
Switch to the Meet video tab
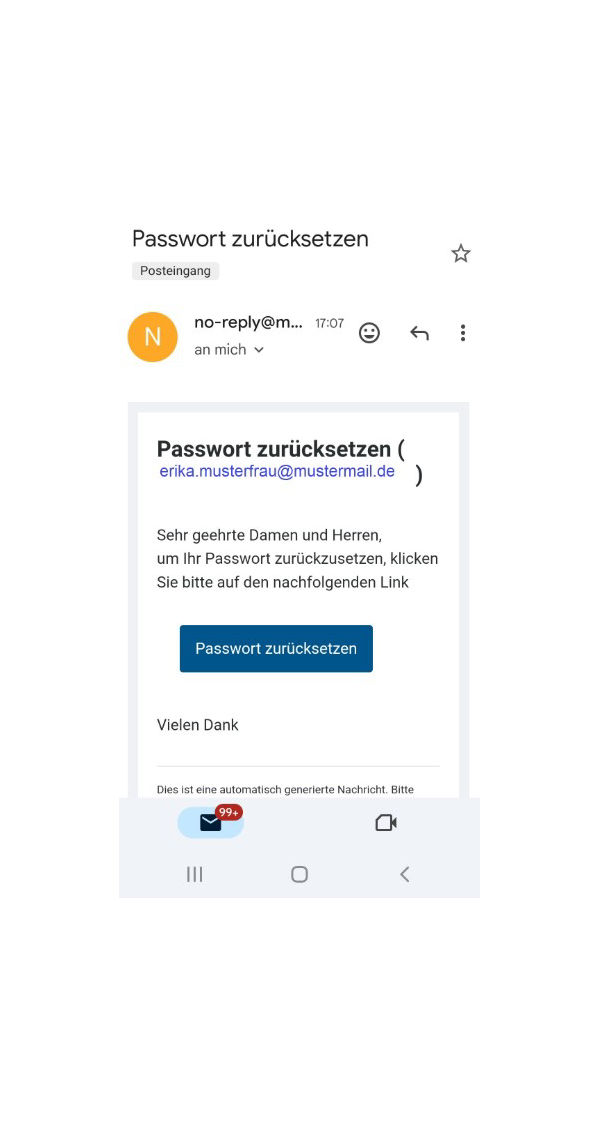pyautogui.click(x=386, y=822)
